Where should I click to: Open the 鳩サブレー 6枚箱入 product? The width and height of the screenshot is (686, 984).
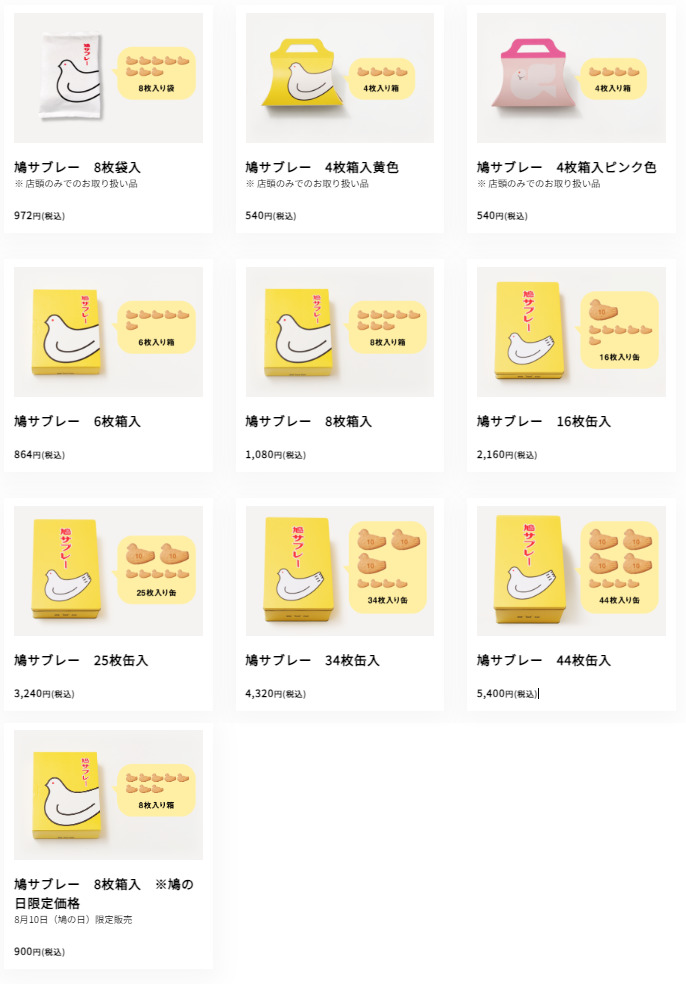pos(108,332)
